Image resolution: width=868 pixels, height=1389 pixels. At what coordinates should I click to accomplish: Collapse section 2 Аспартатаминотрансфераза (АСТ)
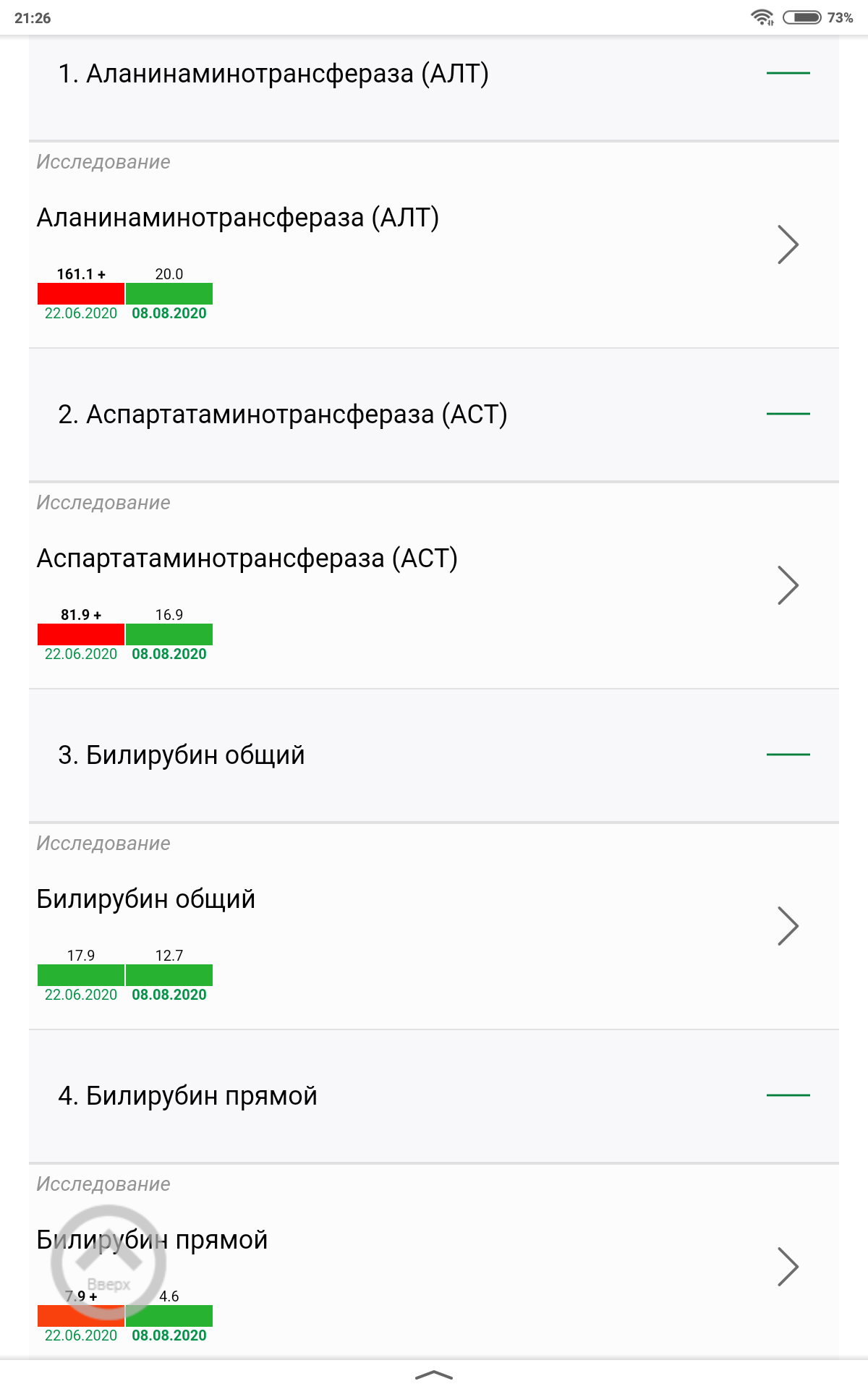coord(788,414)
